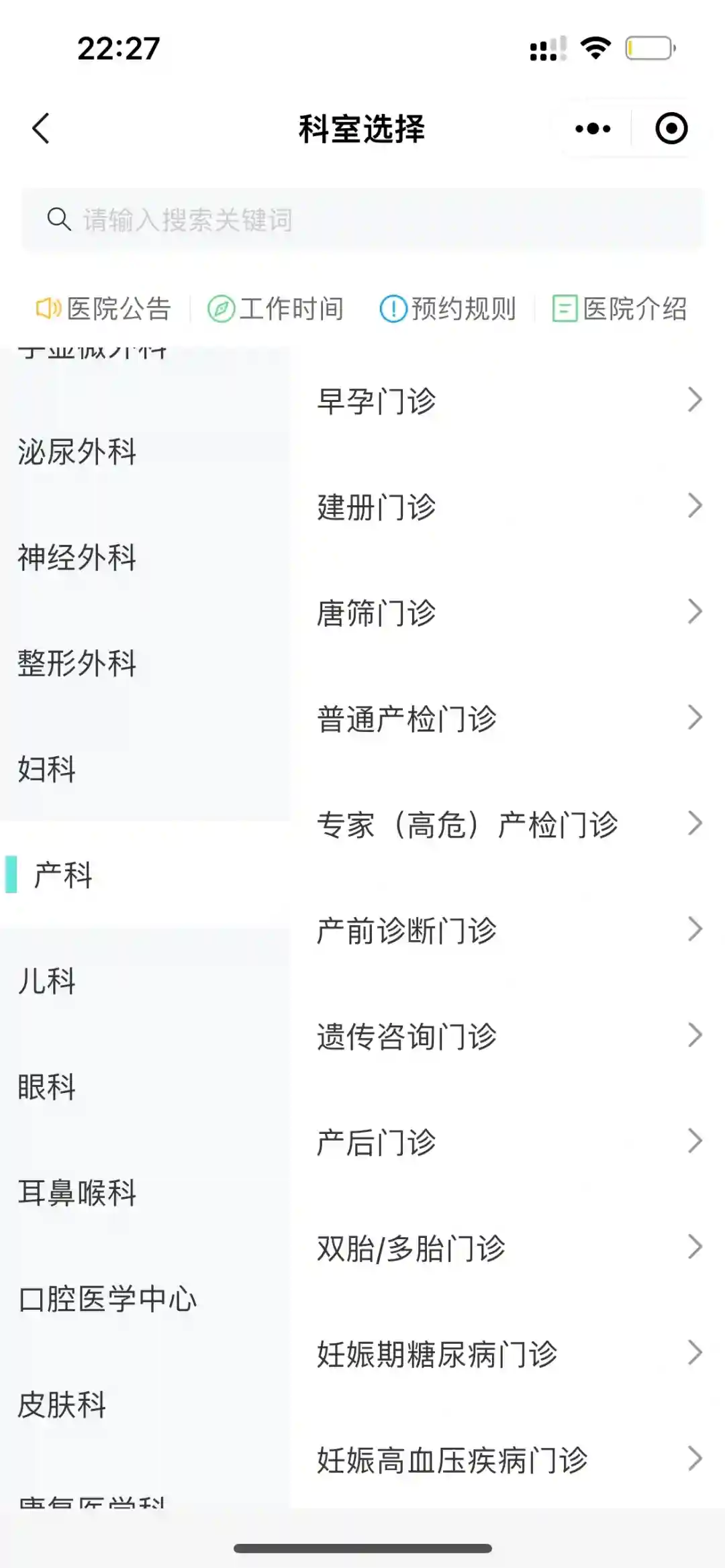725x1568 pixels.
Task: Close the mini program with the circle icon
Action: [x=671, y=128]
